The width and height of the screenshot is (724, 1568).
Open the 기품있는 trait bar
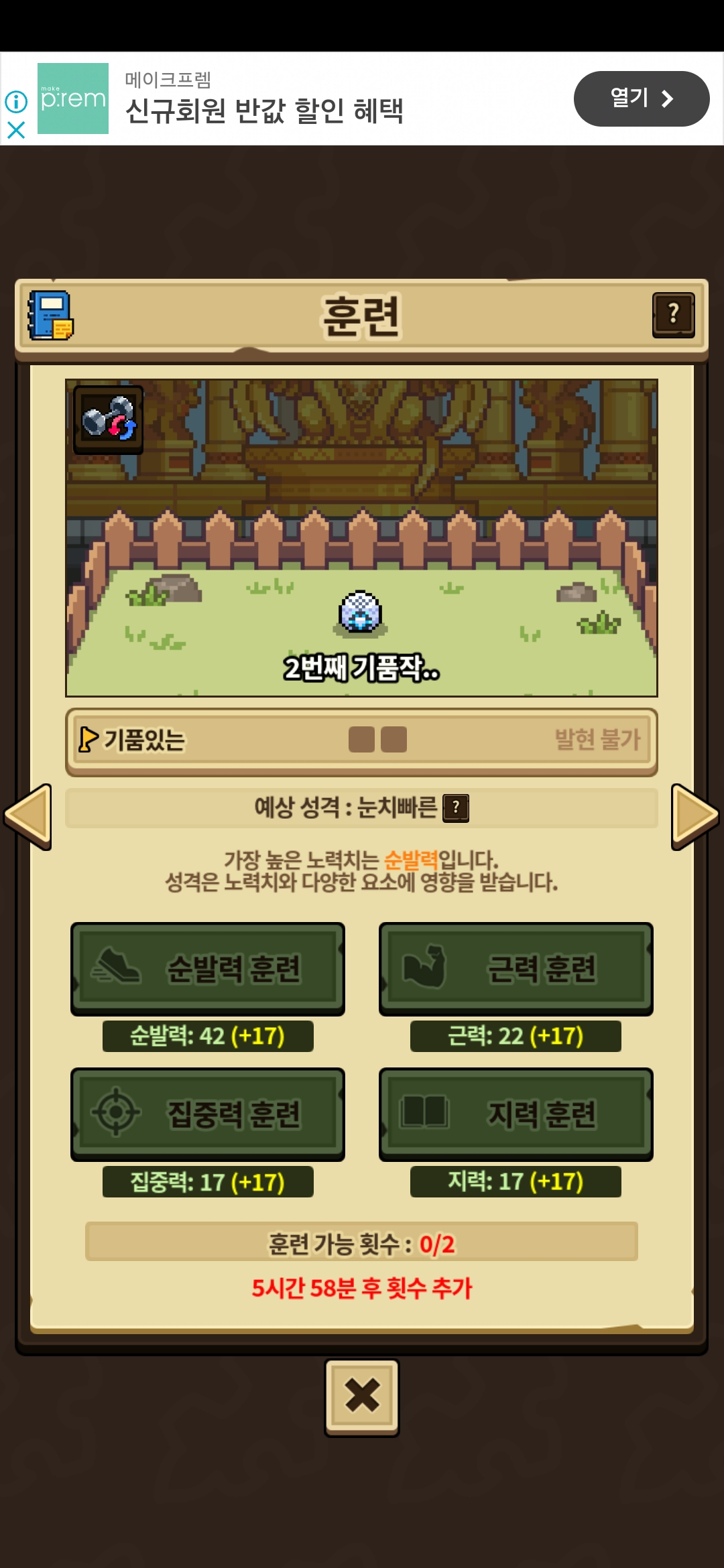click(361, 740)
